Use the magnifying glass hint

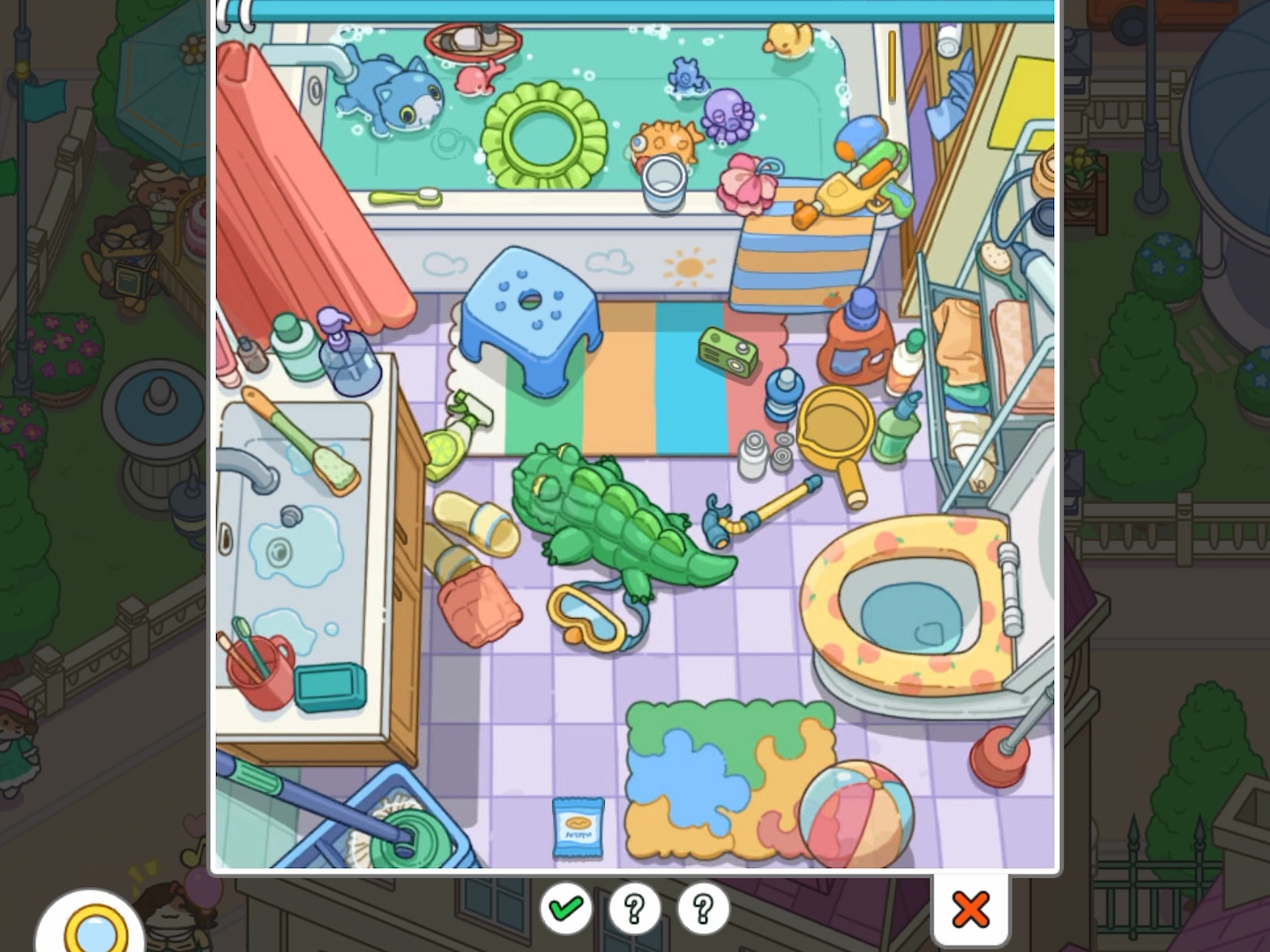90,927
